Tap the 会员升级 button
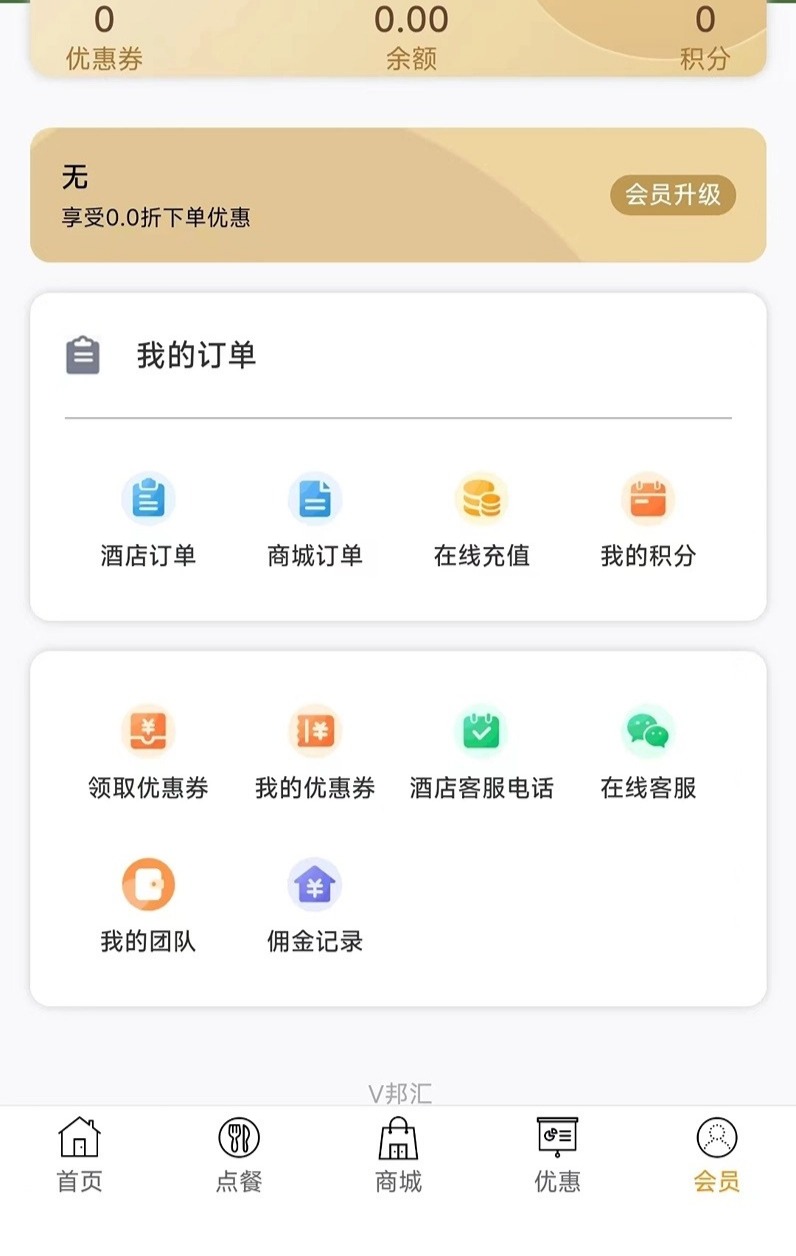The height and width of the screenshot is (1256, 796). 672,194
